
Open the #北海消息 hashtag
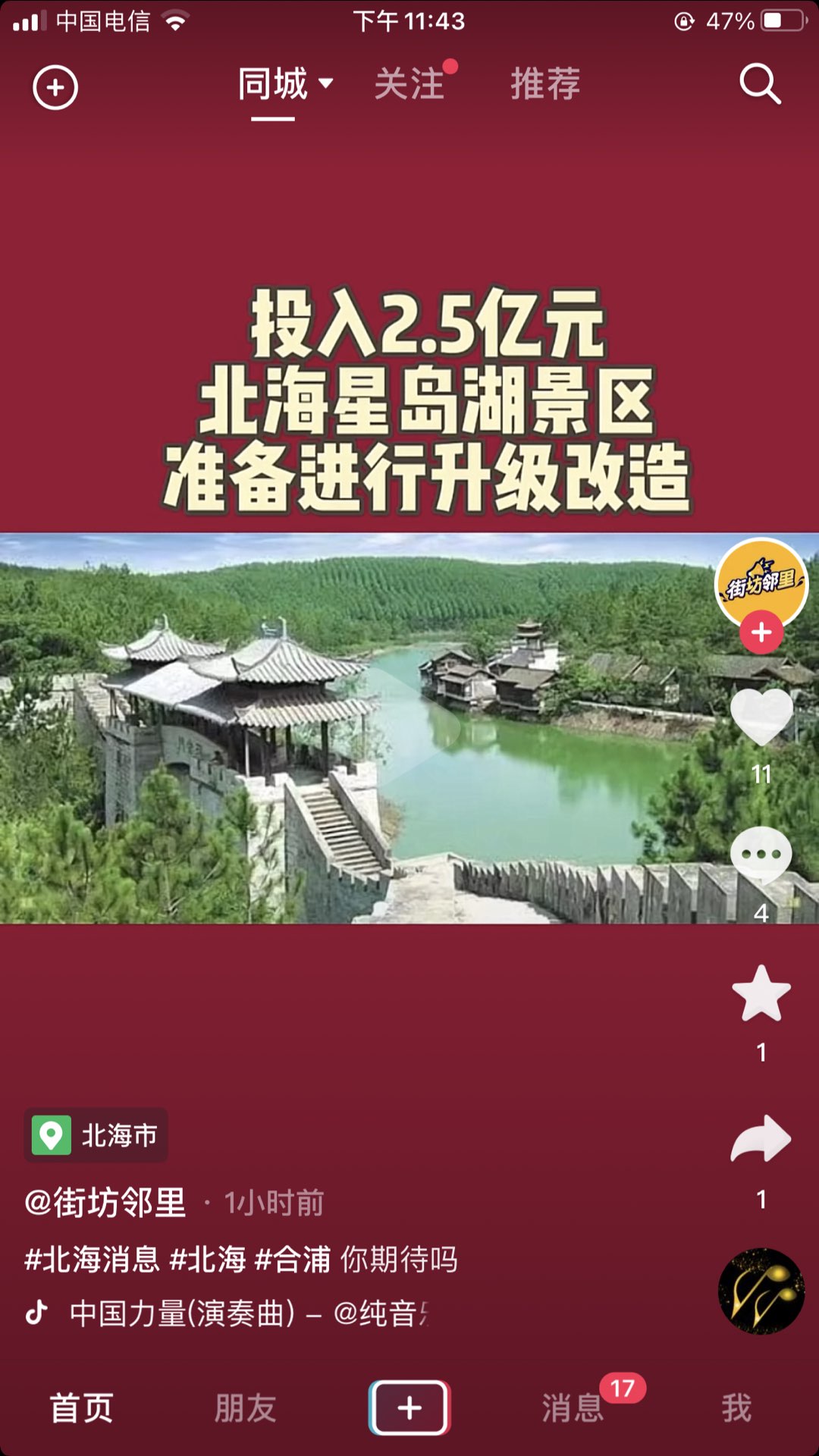point(92,1260)
